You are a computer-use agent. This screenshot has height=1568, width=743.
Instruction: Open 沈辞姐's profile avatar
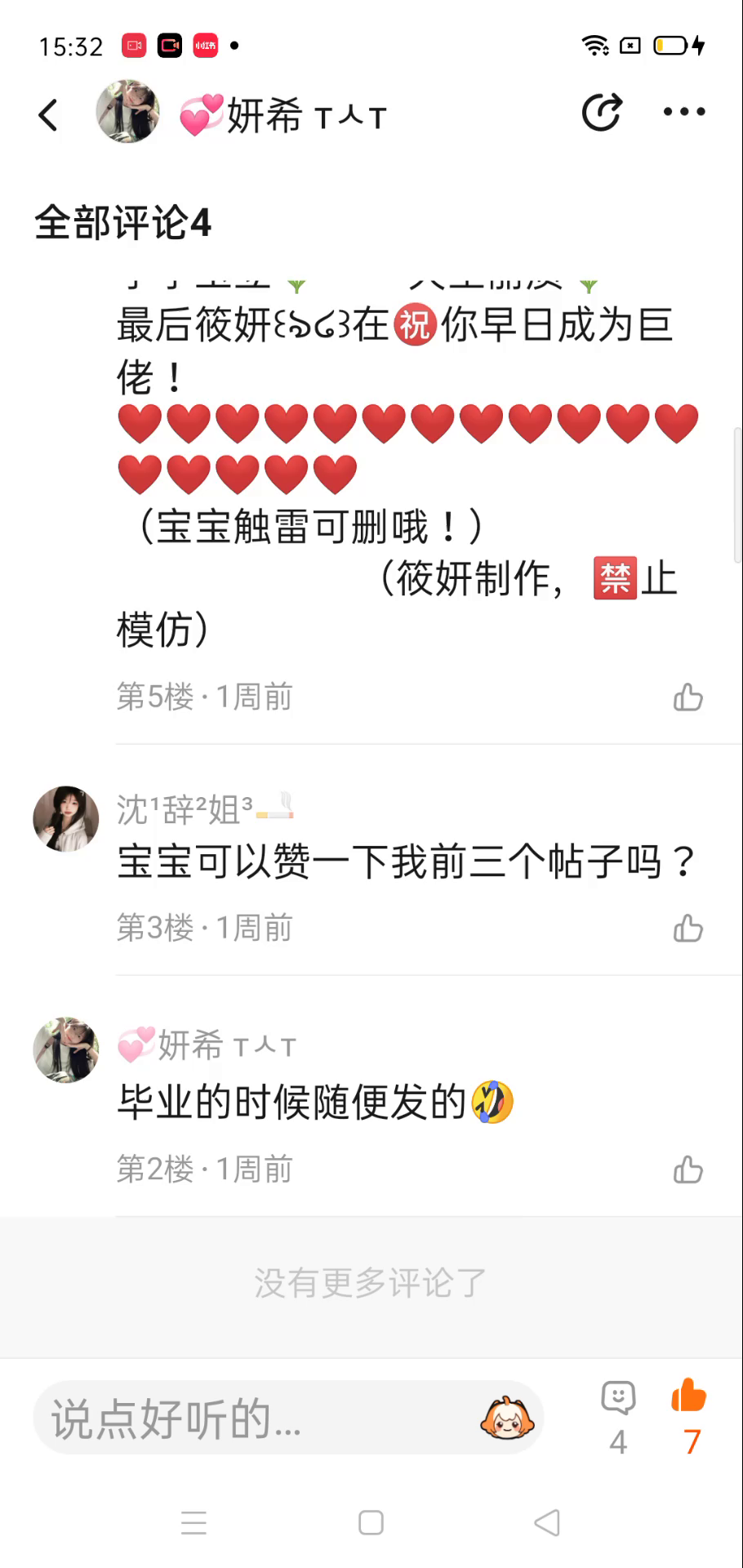coord(65,819)
